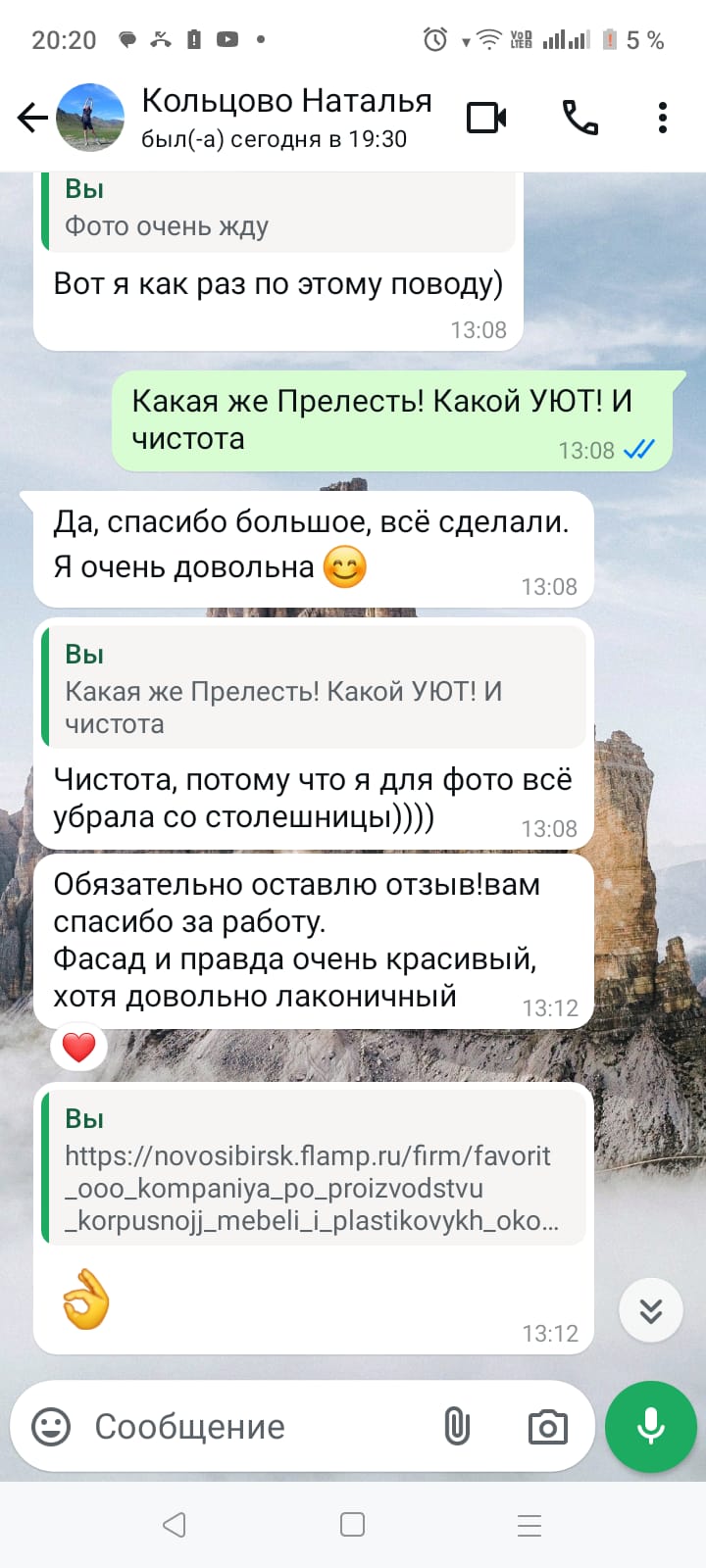Open the emoji picker

coord(51,1427)
